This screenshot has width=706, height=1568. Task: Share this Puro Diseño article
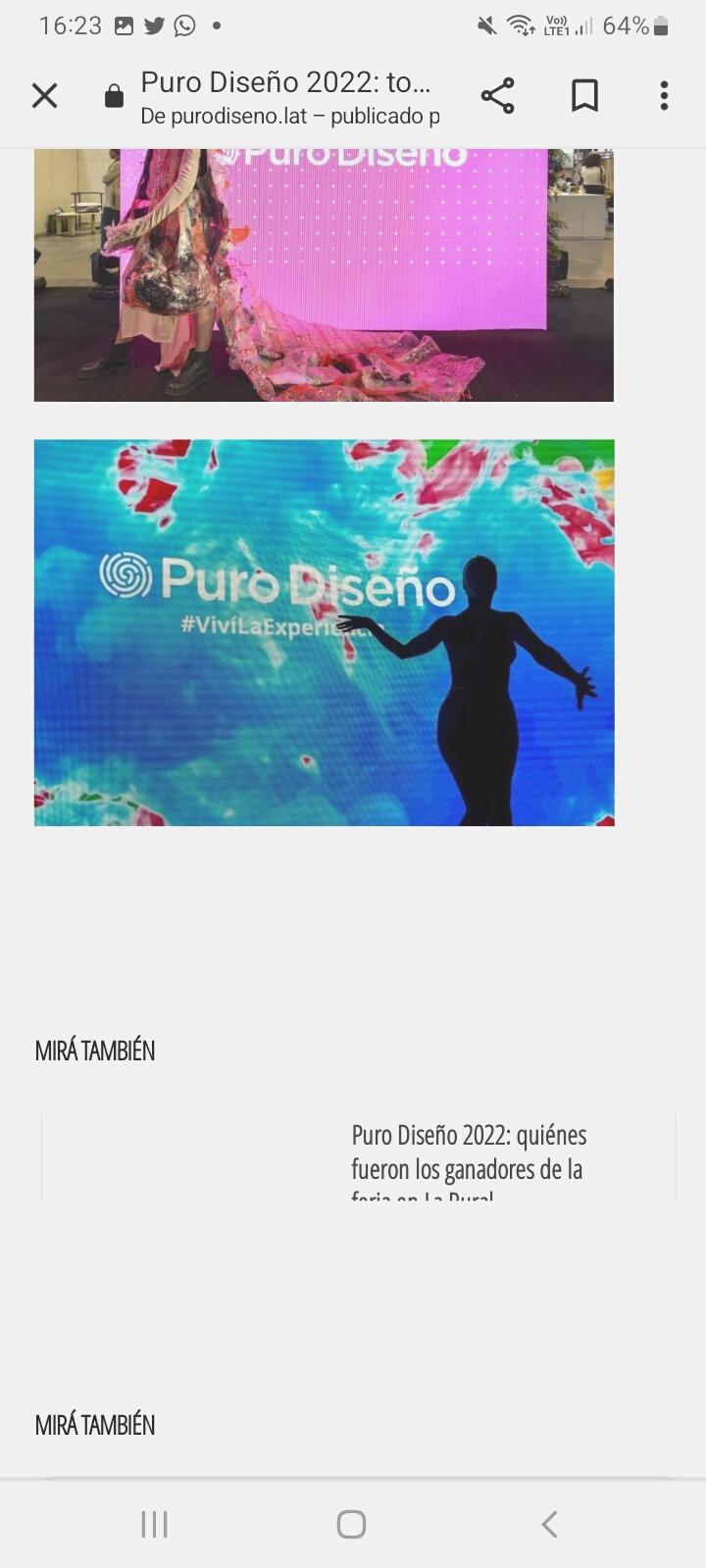[497, 96]
